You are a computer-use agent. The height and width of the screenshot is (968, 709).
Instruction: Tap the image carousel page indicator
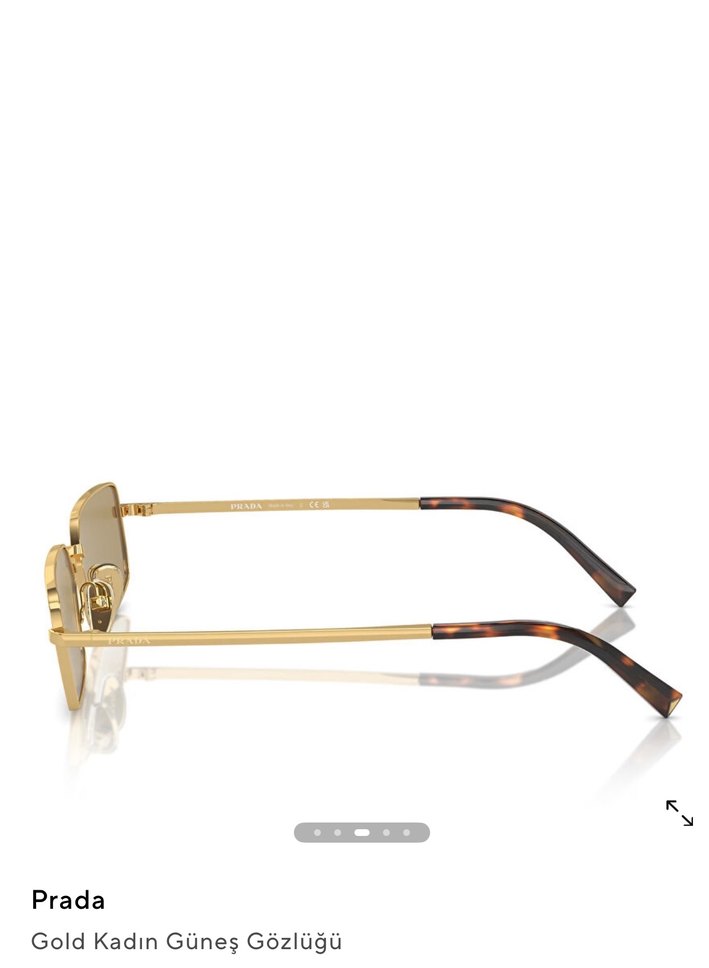[x=361, y=832]
